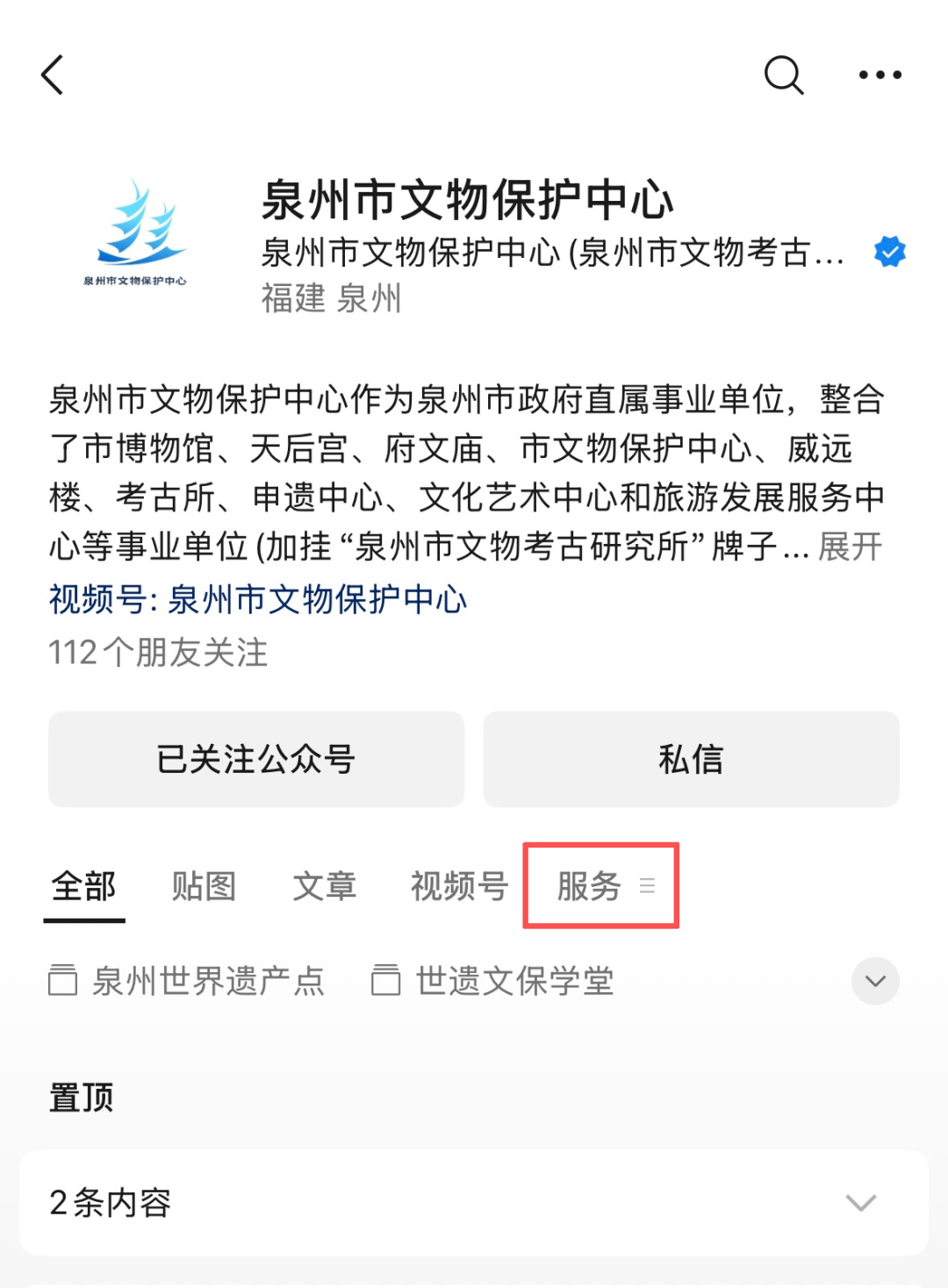Switch to the 贴图 tab
Viewport: 948px width, 1288px height.
tap(204, 886)
